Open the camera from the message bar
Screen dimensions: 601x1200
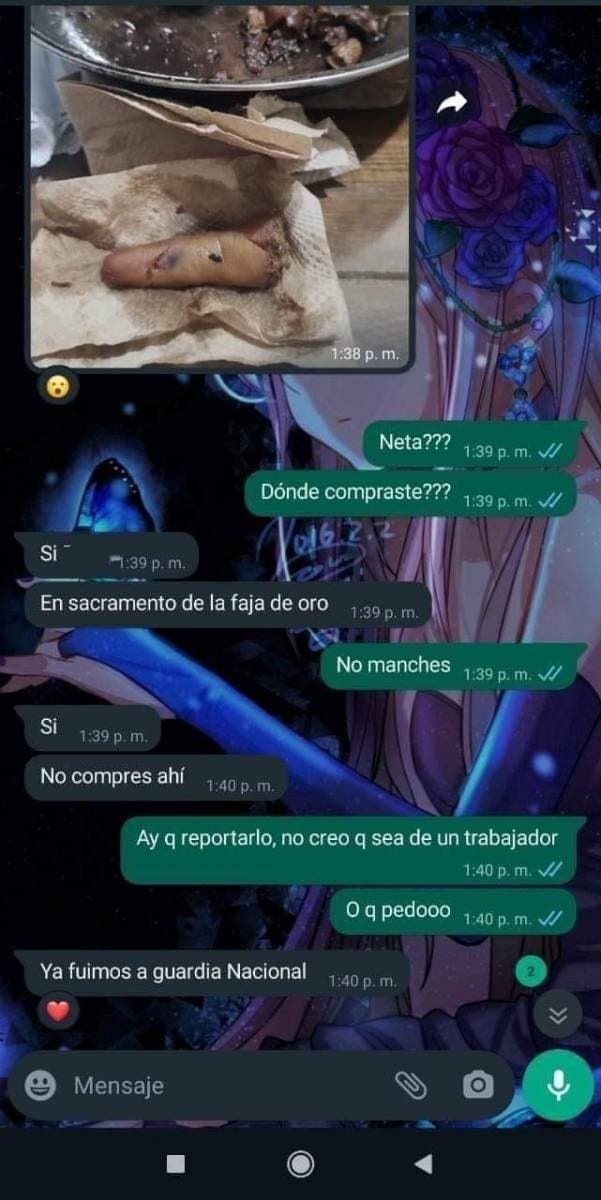pyautogui.click(x=477, y=1085)
